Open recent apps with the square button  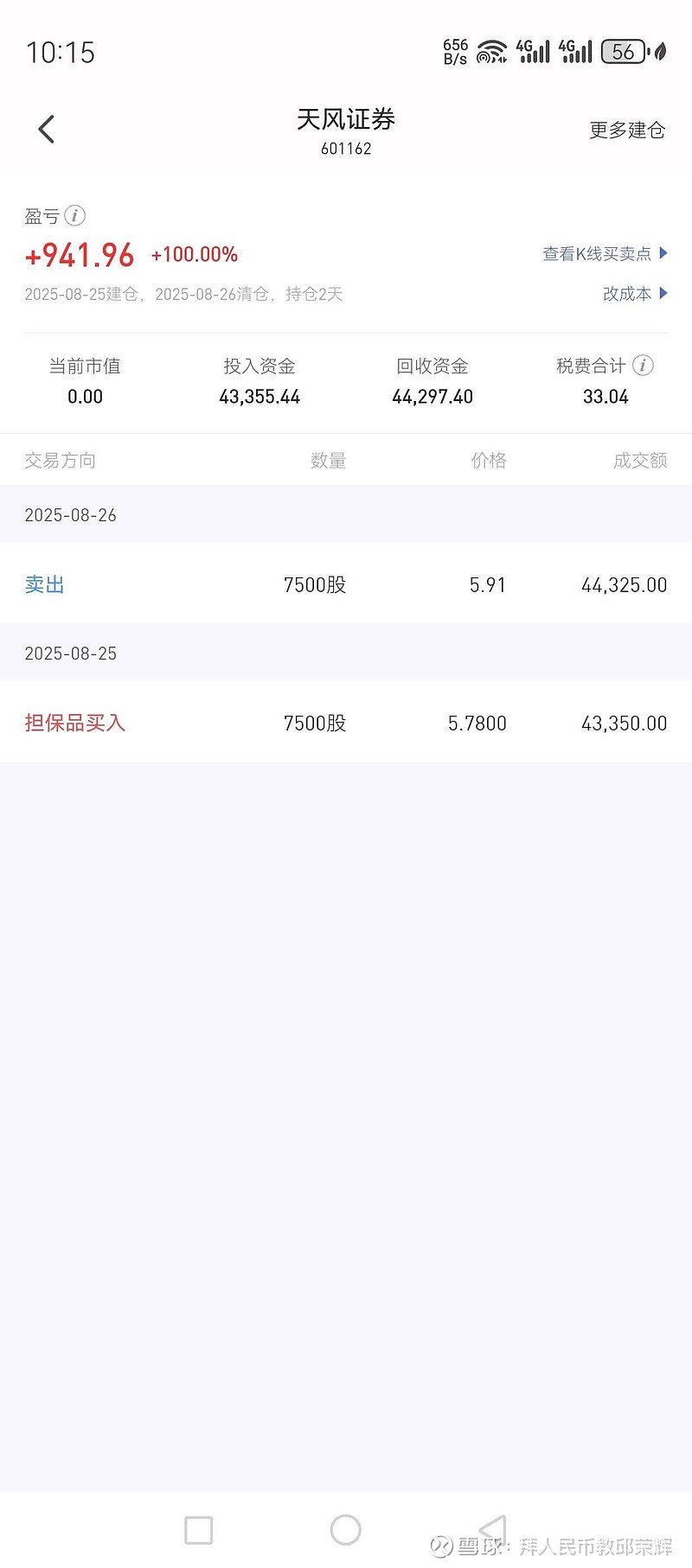click(x=199, y=1530)
